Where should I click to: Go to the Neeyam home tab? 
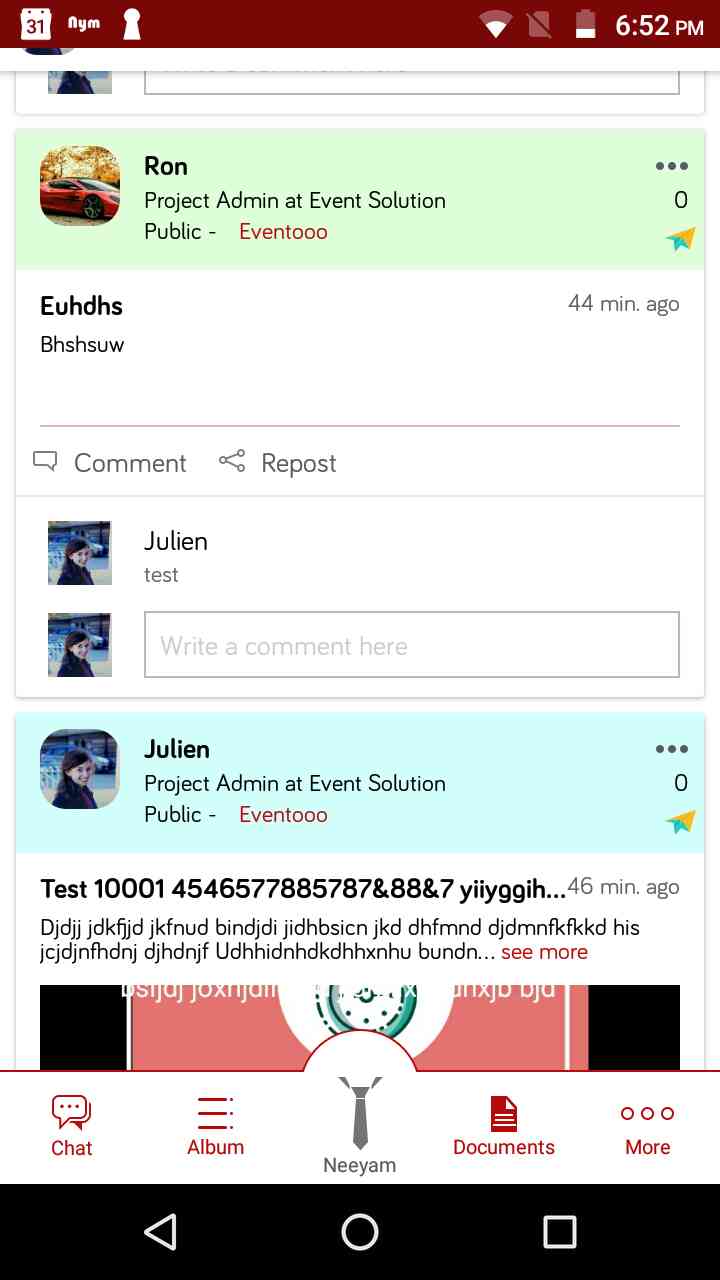[x=360, y=1126]
